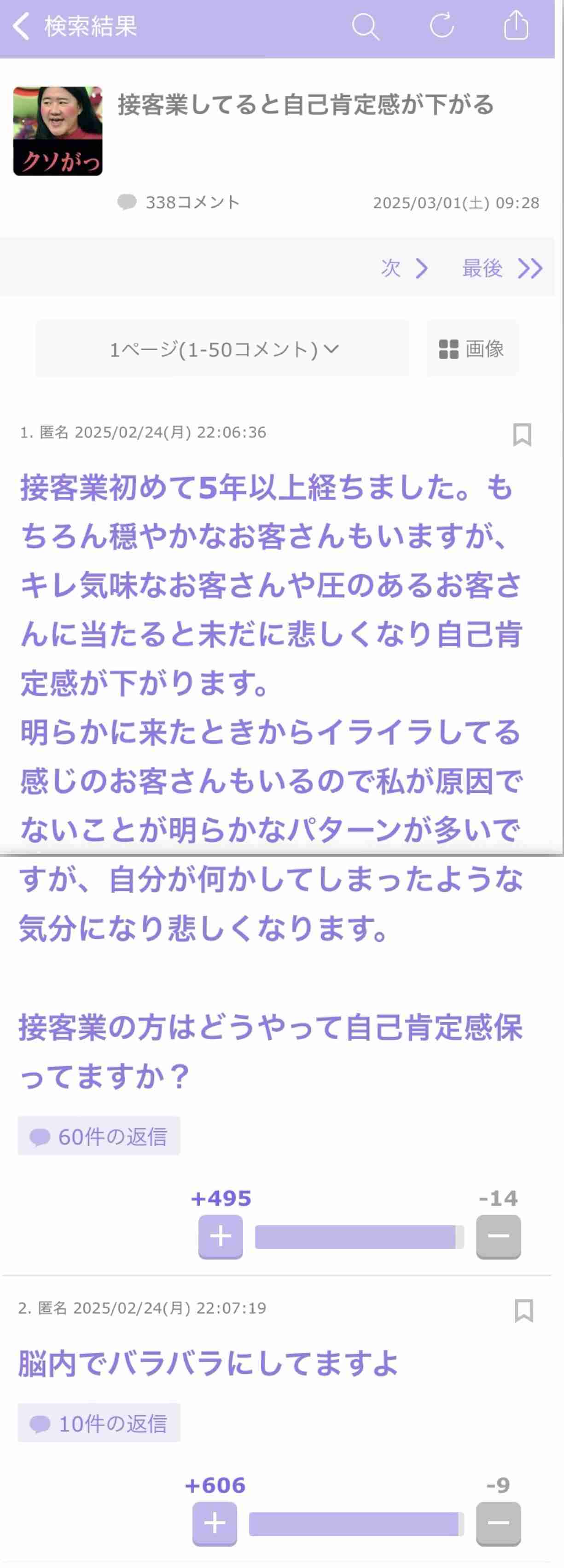
Task: Upvote comment 1 with plus button
Action: 220,1236
